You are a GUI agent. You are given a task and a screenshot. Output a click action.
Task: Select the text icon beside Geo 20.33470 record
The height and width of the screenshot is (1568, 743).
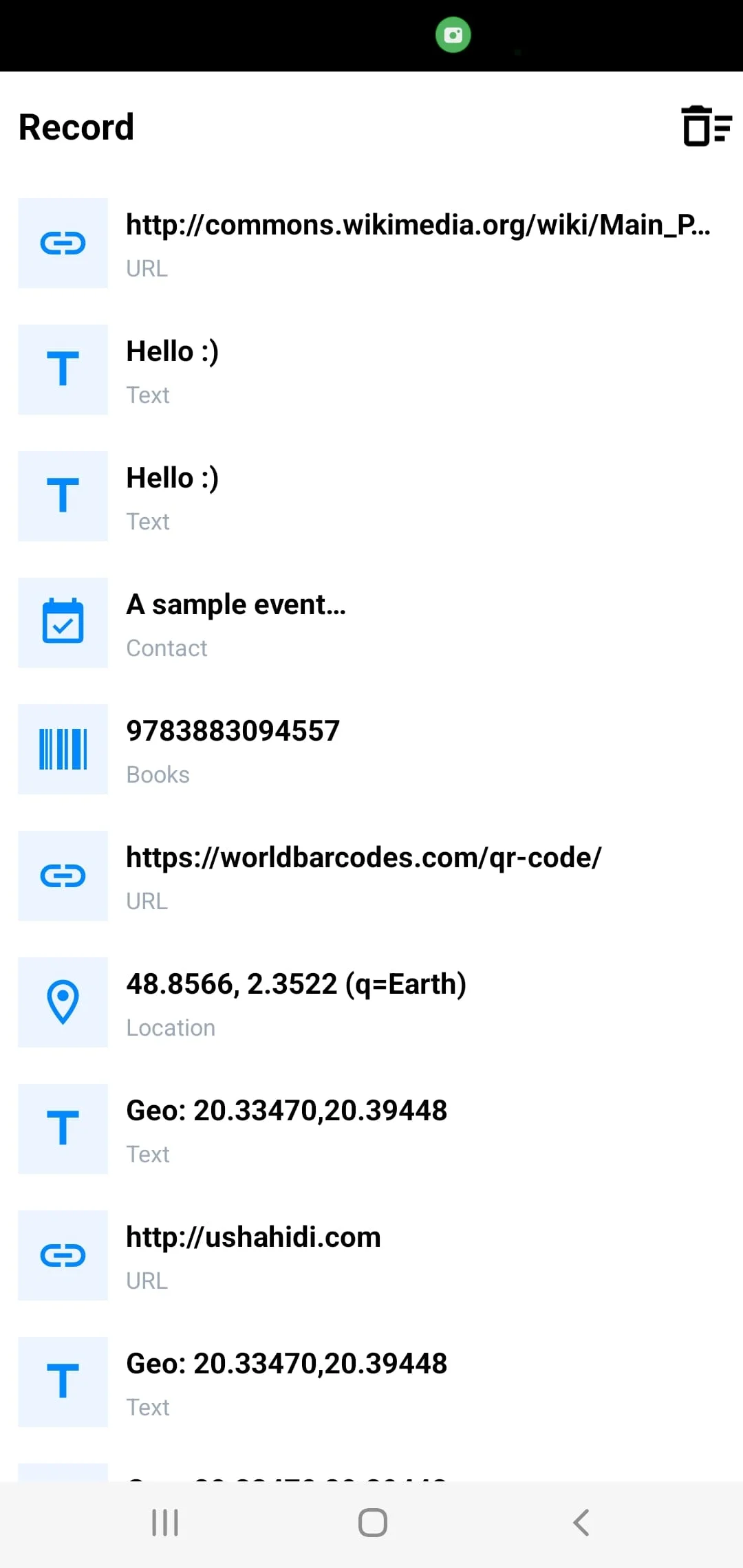(x=63, y=1129)
